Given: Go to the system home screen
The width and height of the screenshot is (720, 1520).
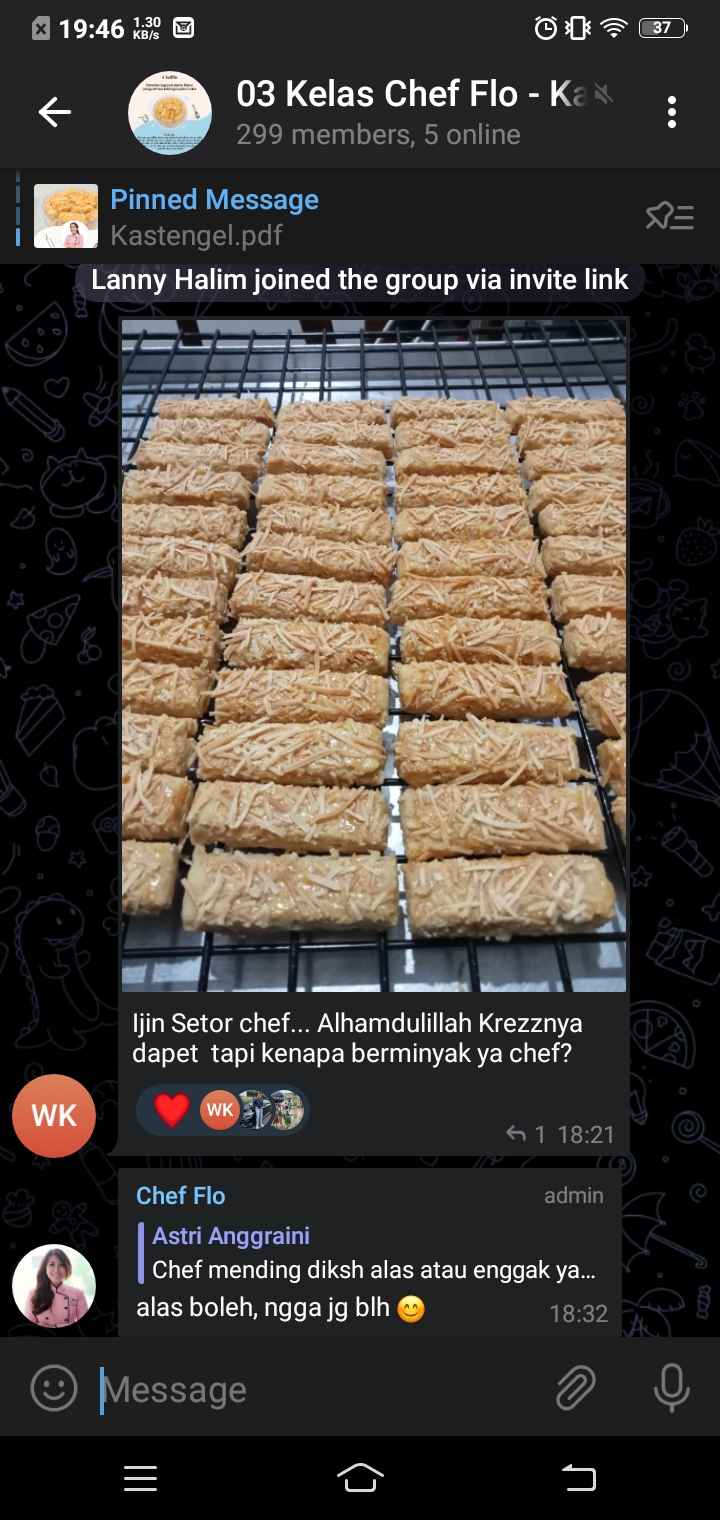Looking at the screenshot, I should pyautogui.click(x=360, y=1478).
